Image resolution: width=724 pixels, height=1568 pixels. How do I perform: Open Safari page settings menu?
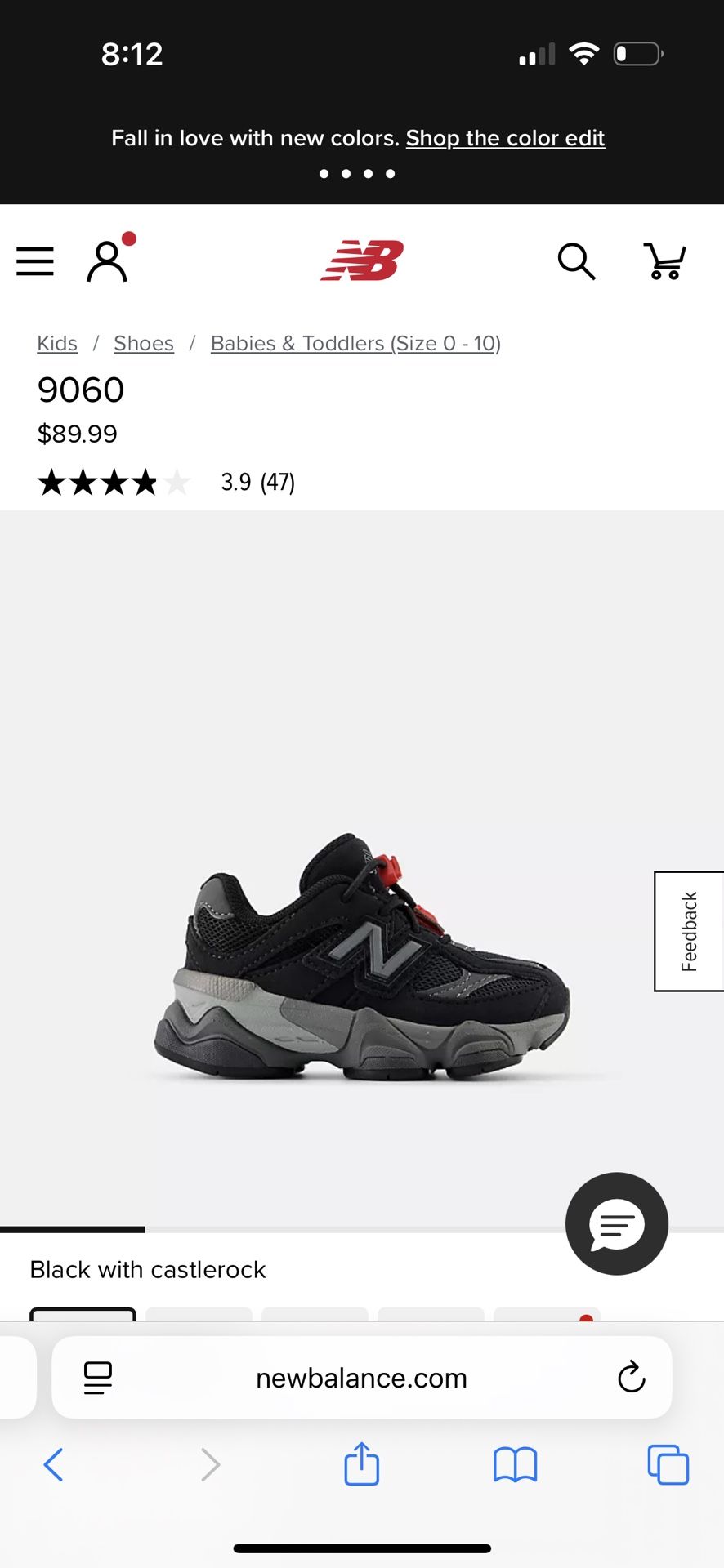pyautogui.click(x=98, y=1378)
